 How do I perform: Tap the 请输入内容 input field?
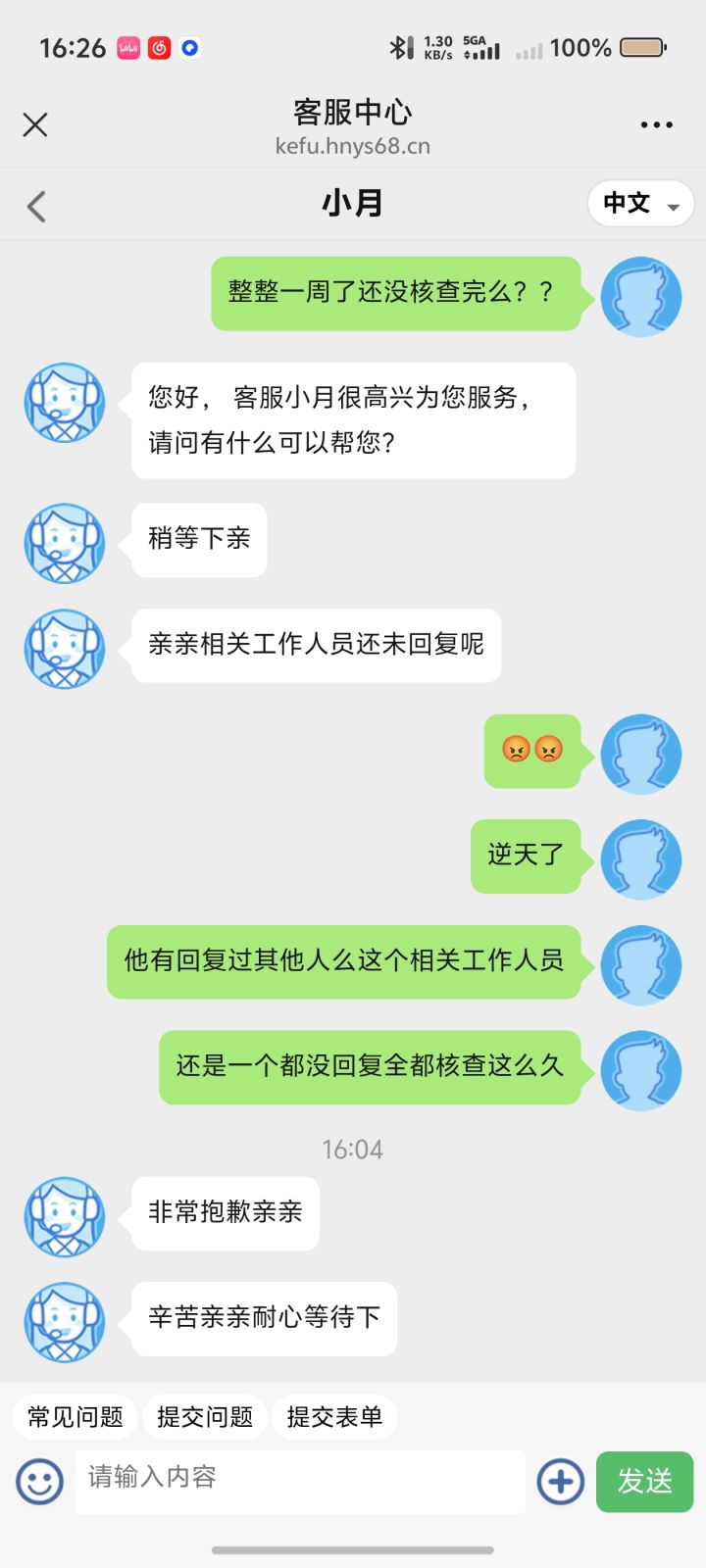coord(294,1482)
